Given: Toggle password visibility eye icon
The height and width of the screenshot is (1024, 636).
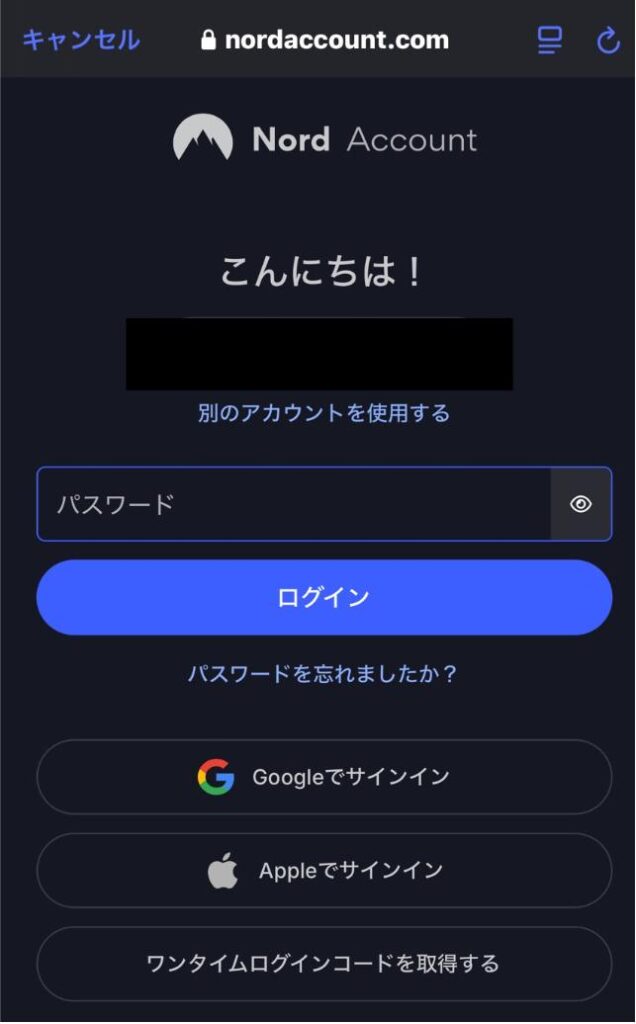Looking at the screenshot, I should 581,504.
